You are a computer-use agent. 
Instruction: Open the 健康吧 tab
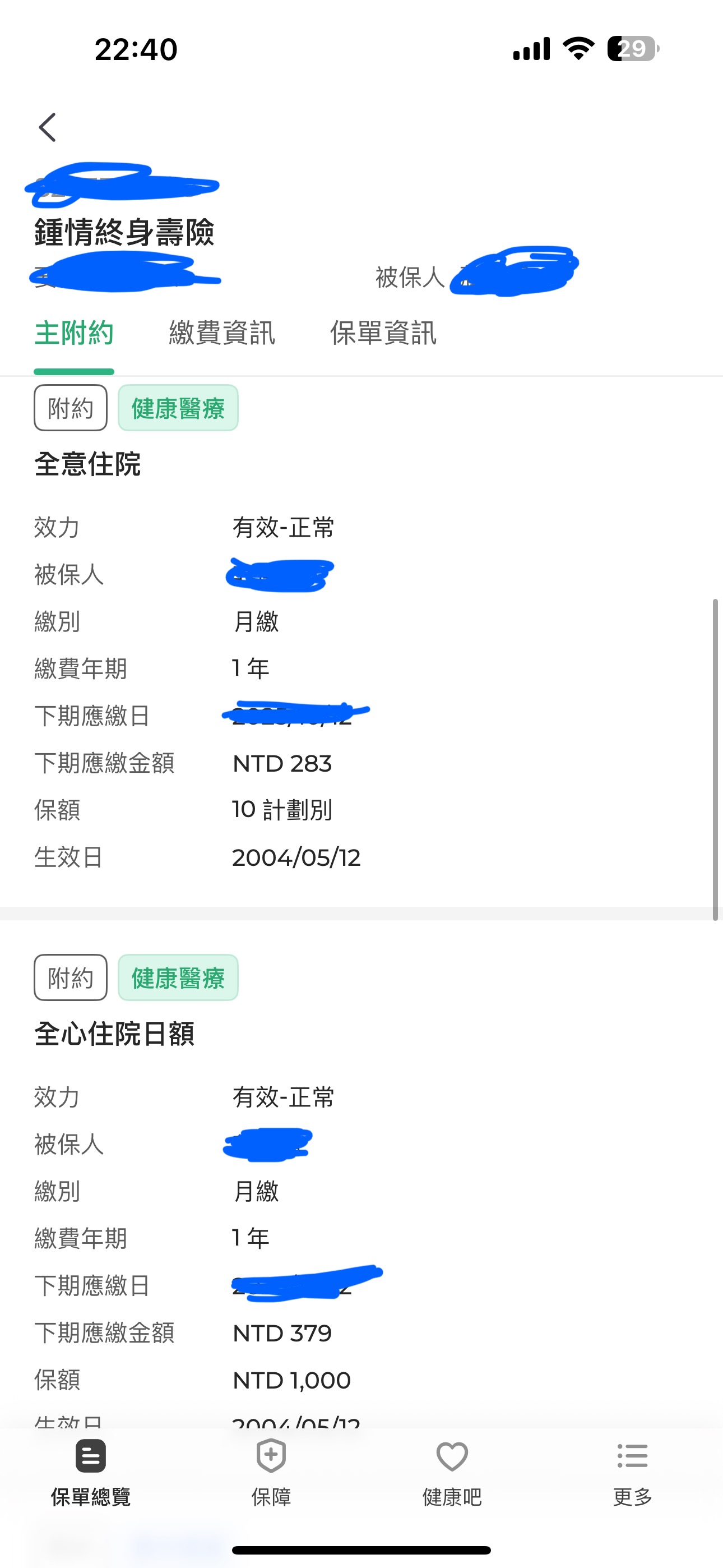click(x=452, y=1472)
